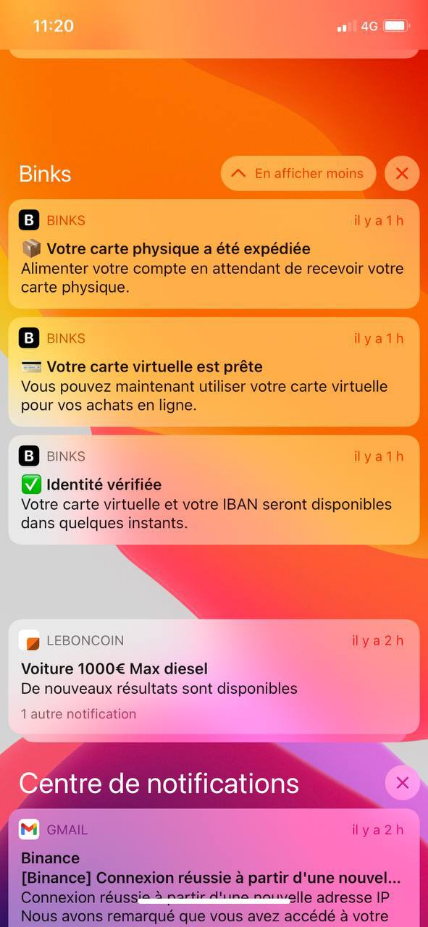Clear all in Centre de notifications
428x927 pixels.
(x=402, y=783)
